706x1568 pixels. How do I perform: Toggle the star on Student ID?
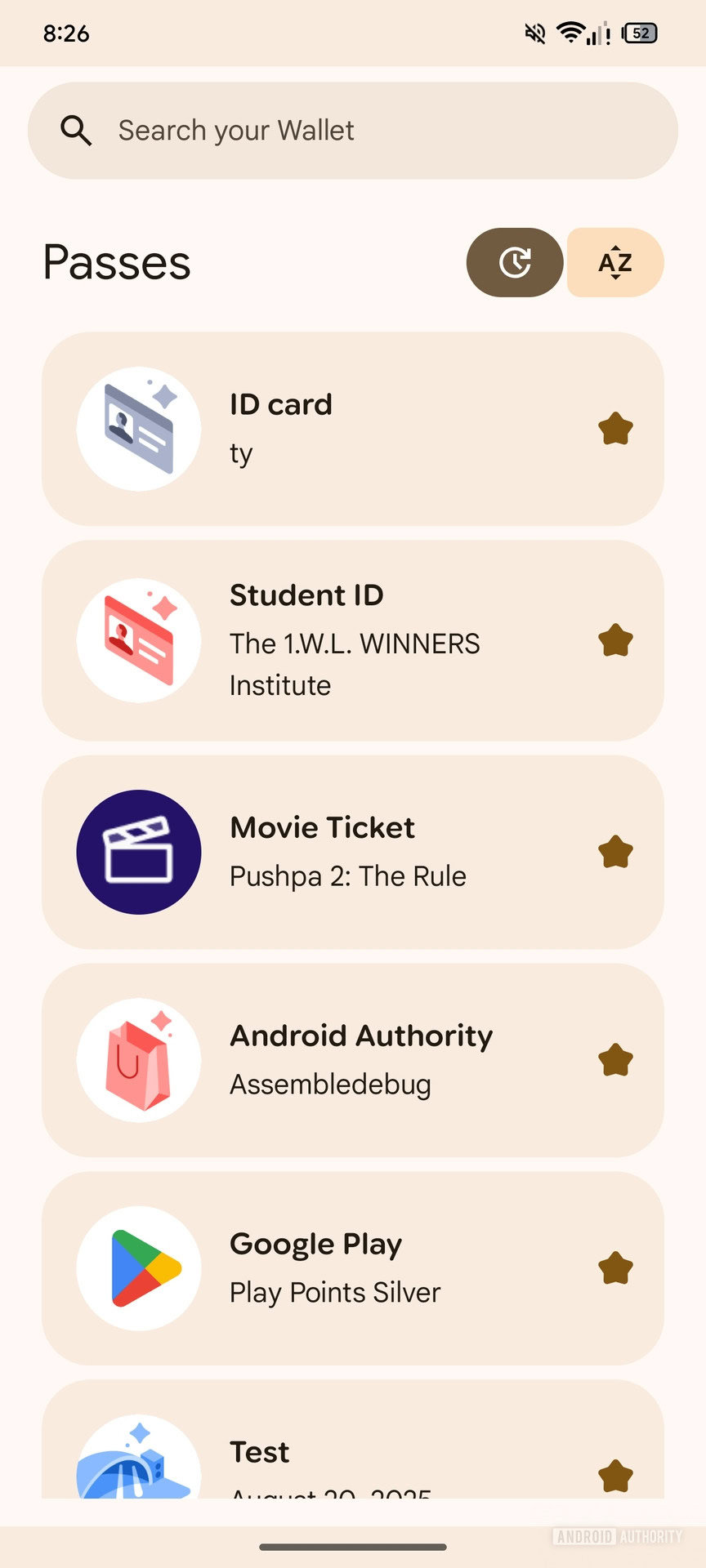615,640
